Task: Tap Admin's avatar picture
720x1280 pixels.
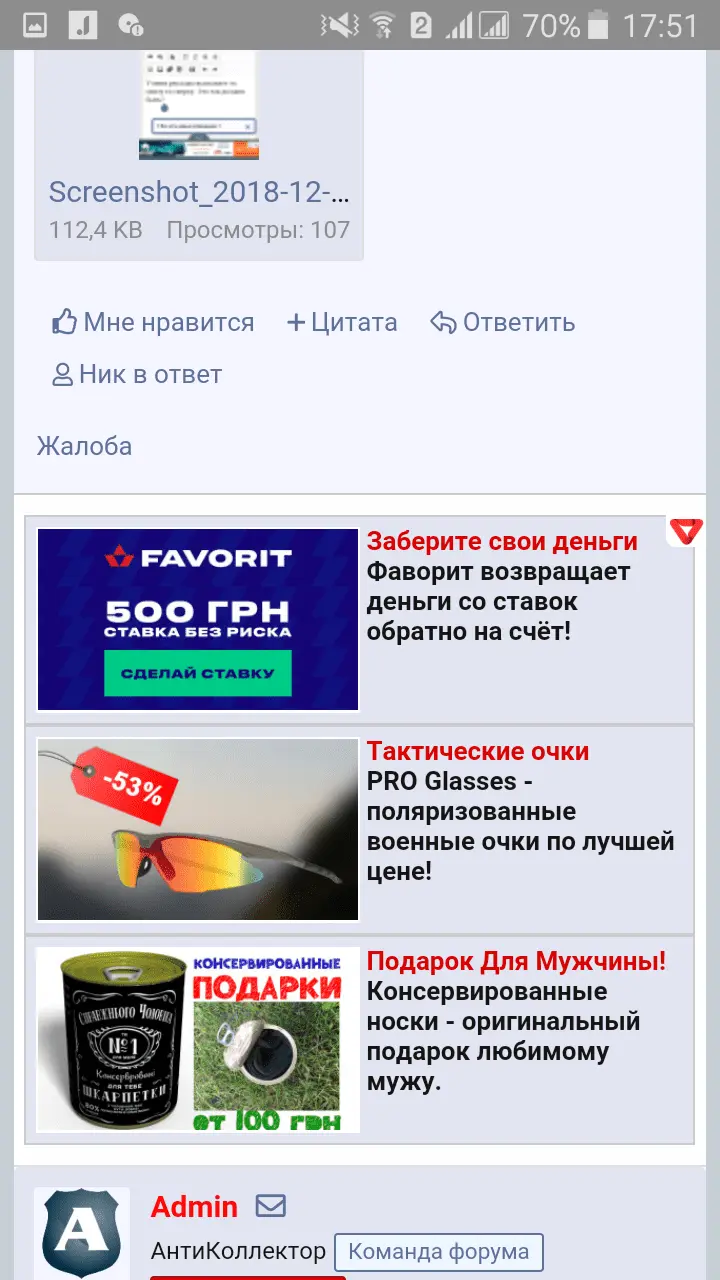Action: 82,1233
